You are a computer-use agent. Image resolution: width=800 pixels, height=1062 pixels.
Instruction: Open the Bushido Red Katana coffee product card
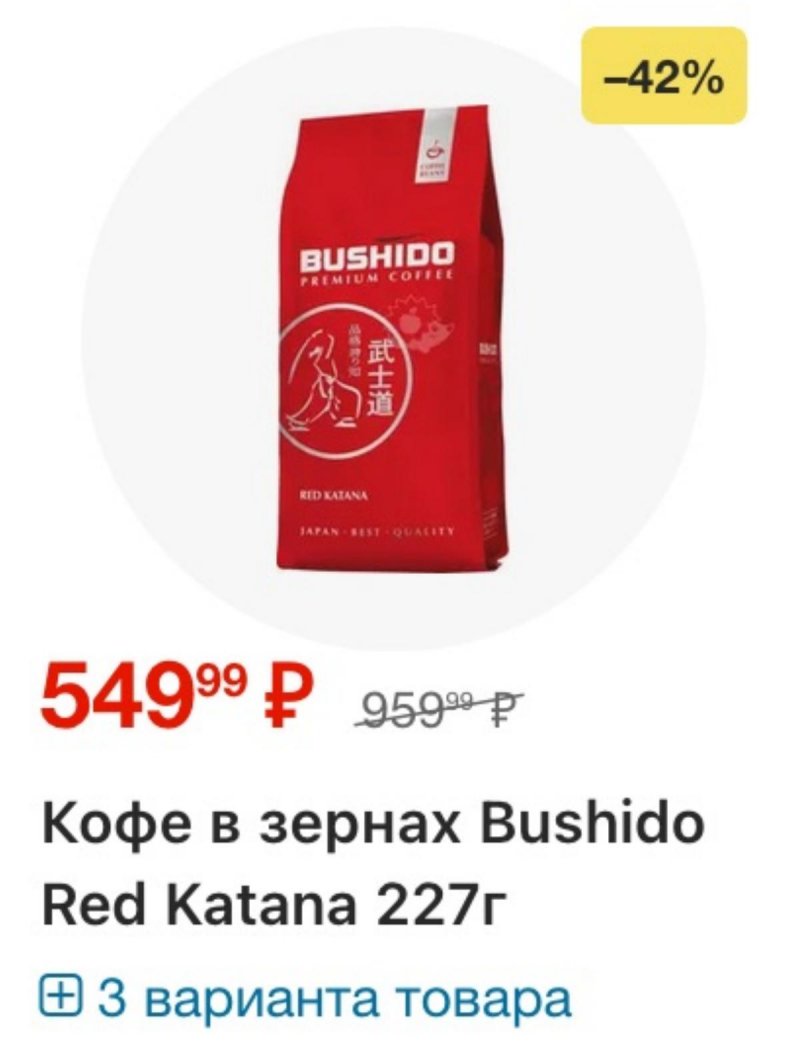tap(372, 852)
